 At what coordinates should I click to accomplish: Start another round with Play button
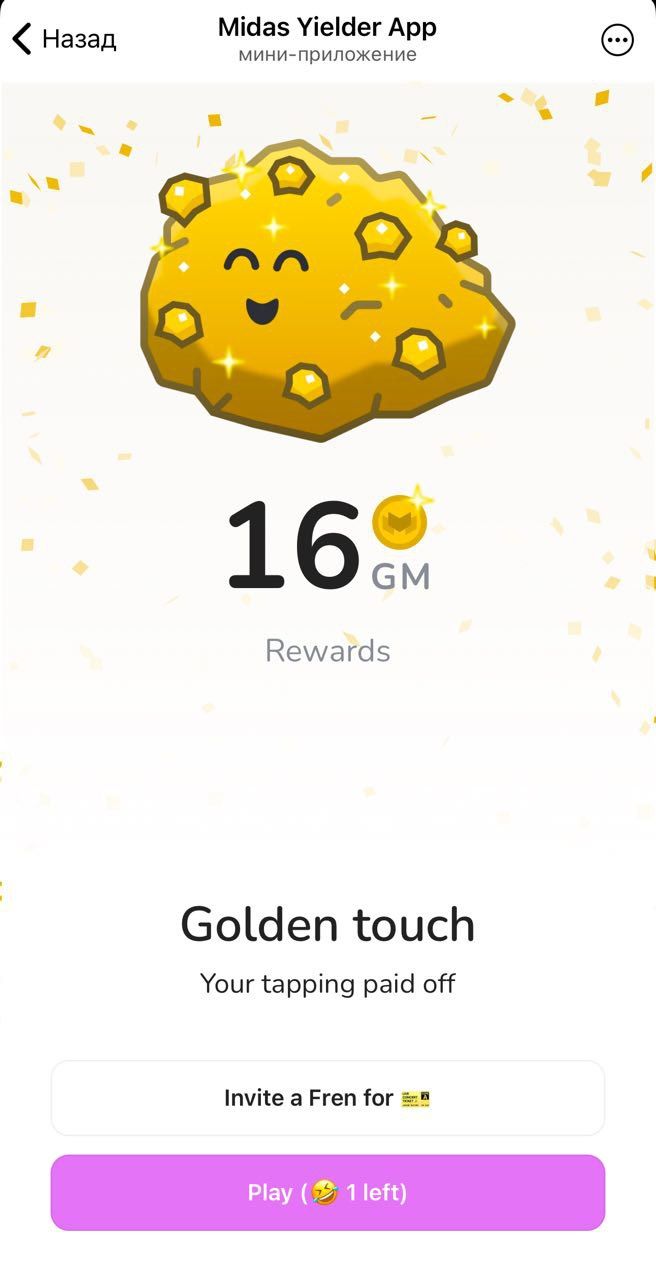pyautogui.click(x=328, y=1193)
